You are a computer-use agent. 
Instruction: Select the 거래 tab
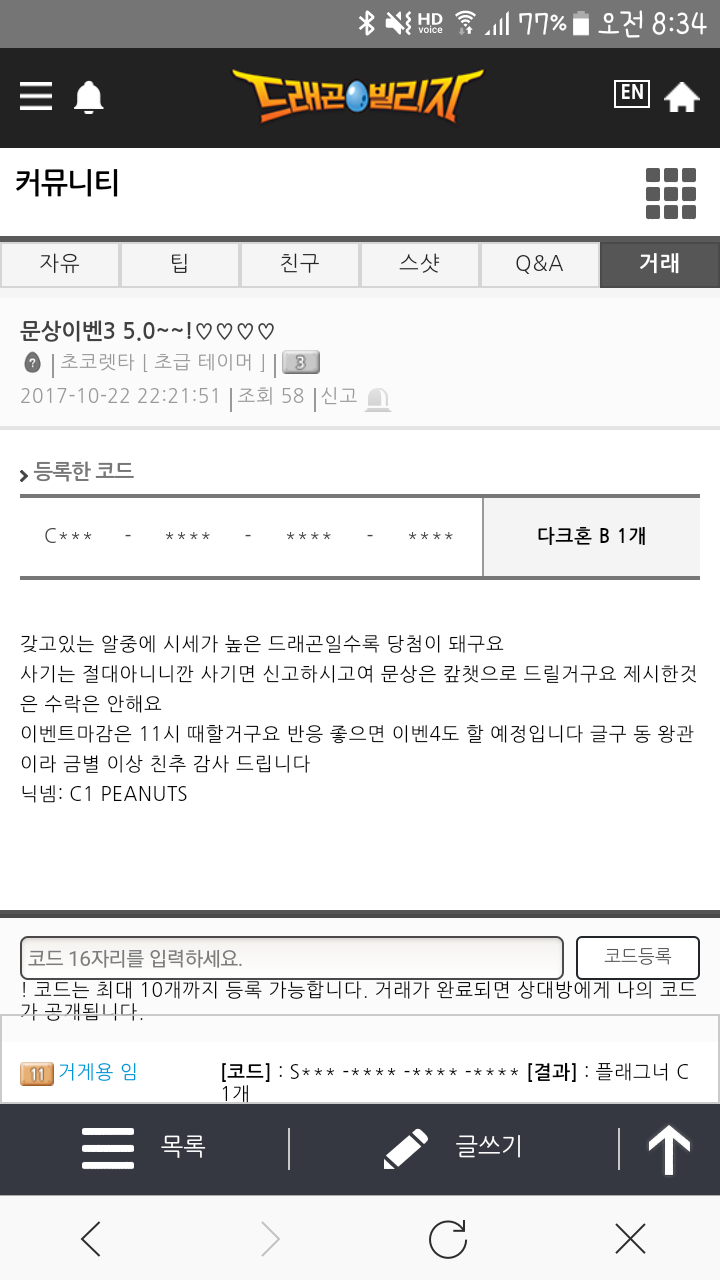[x=659, y=264]
